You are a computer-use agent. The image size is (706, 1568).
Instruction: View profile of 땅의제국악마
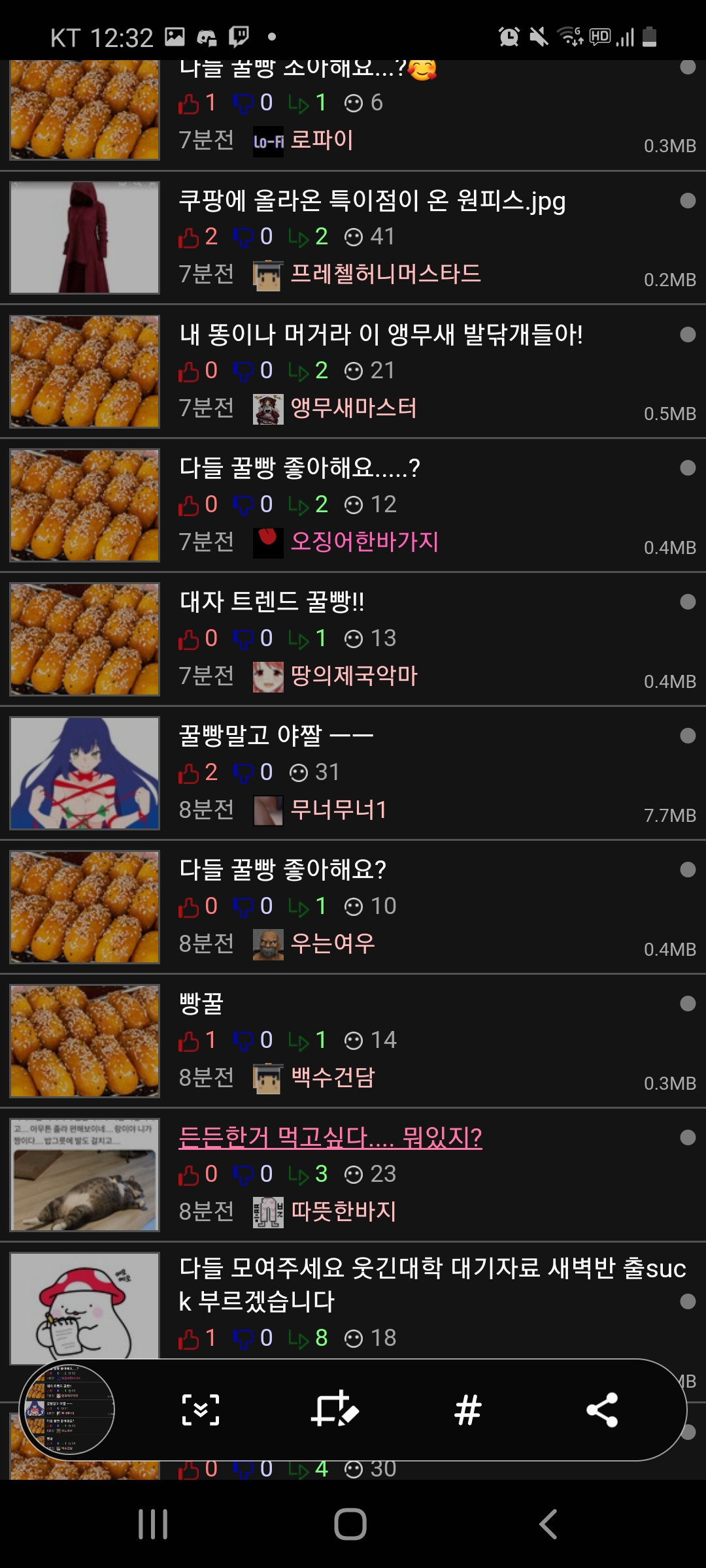(x=354, y=676)
